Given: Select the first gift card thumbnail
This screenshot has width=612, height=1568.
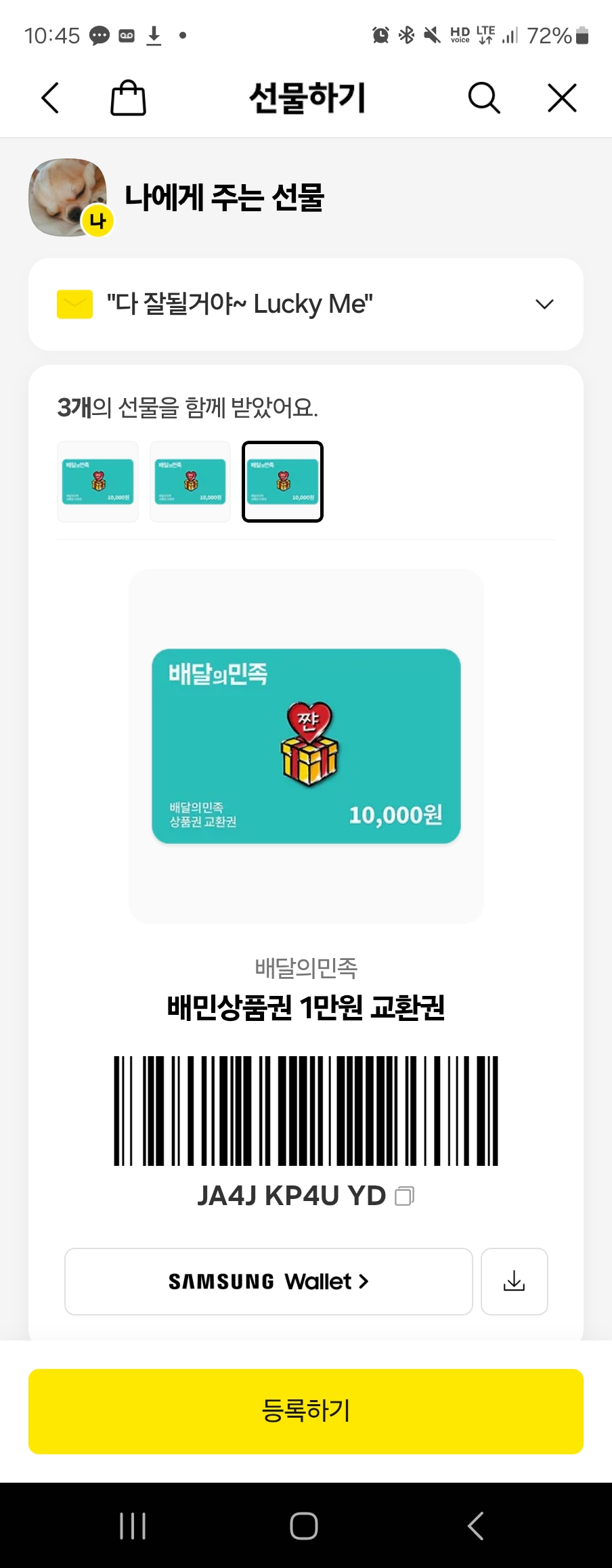Looking at the screenshot, I should [x=98, y=481].
